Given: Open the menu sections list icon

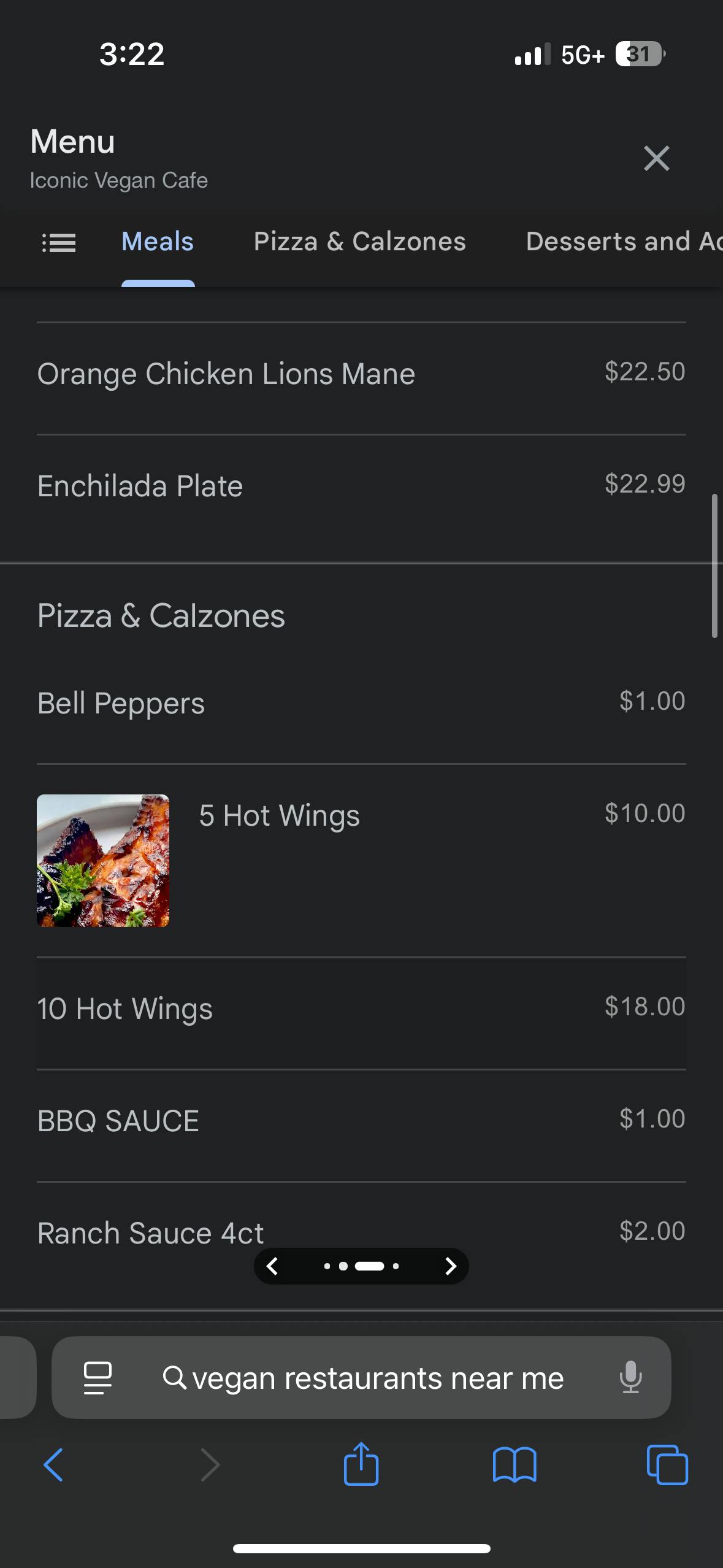Looking at the screenshot, I should [x=59, y=243].
